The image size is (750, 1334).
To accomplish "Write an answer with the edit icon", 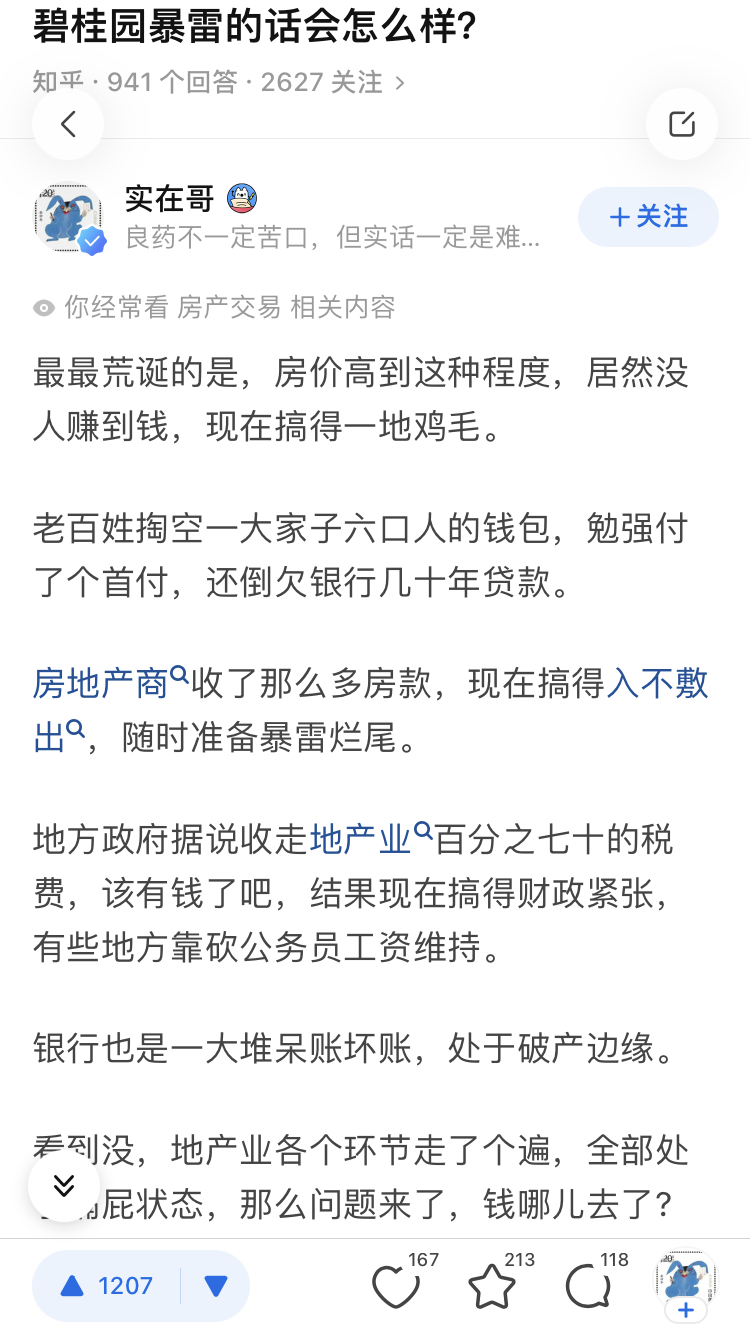I will point(682,124).
